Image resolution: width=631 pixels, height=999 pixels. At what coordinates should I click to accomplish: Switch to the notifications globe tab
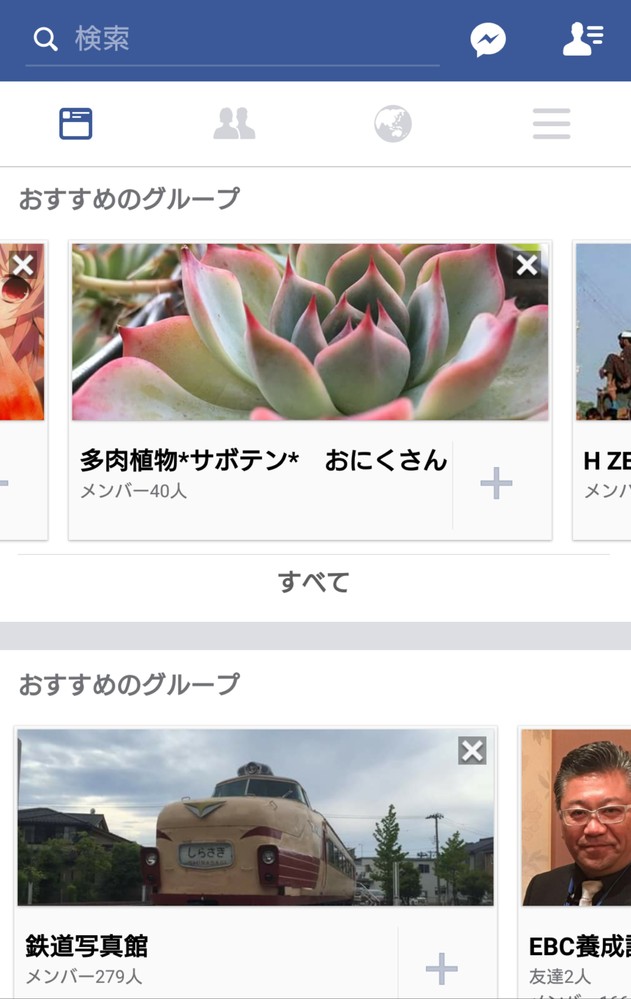coord(393,124)
